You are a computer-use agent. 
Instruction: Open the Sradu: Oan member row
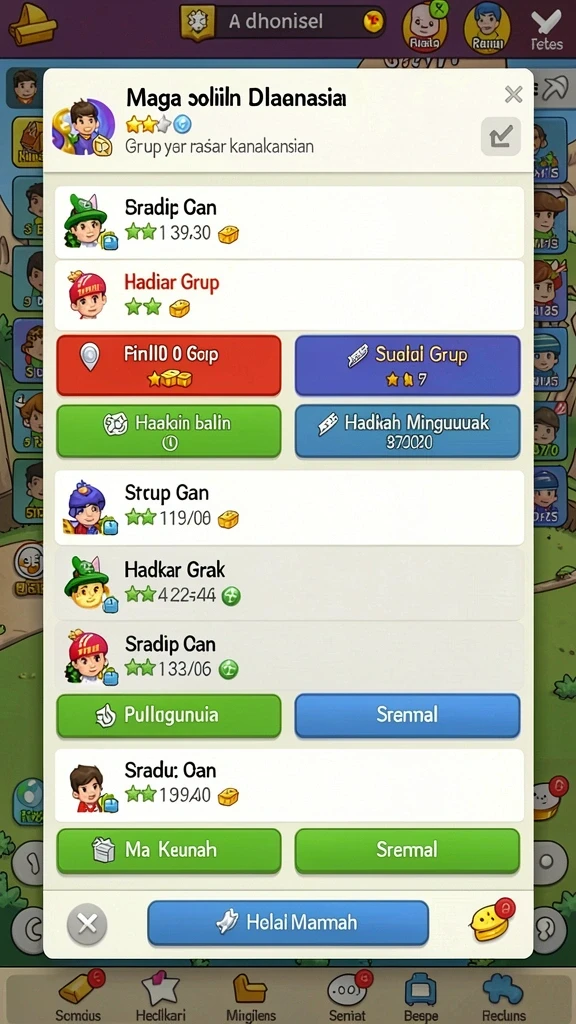pyautogui.click(x=289, y=784)
